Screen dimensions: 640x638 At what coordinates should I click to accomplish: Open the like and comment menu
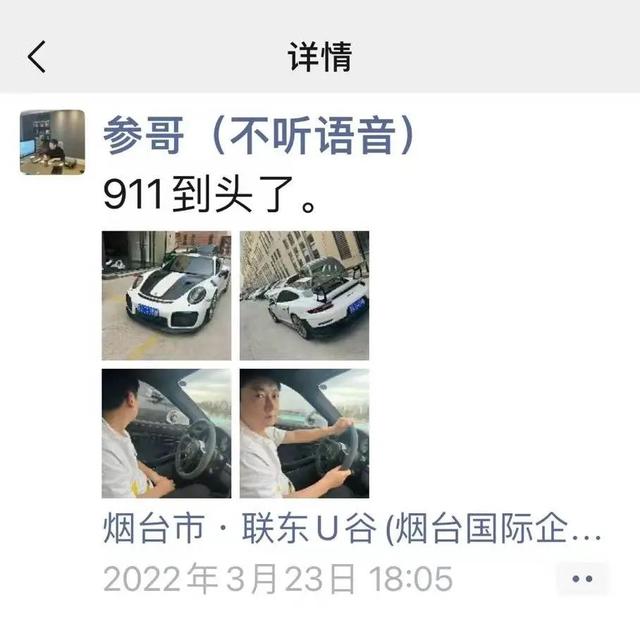(x=582, y=579)
